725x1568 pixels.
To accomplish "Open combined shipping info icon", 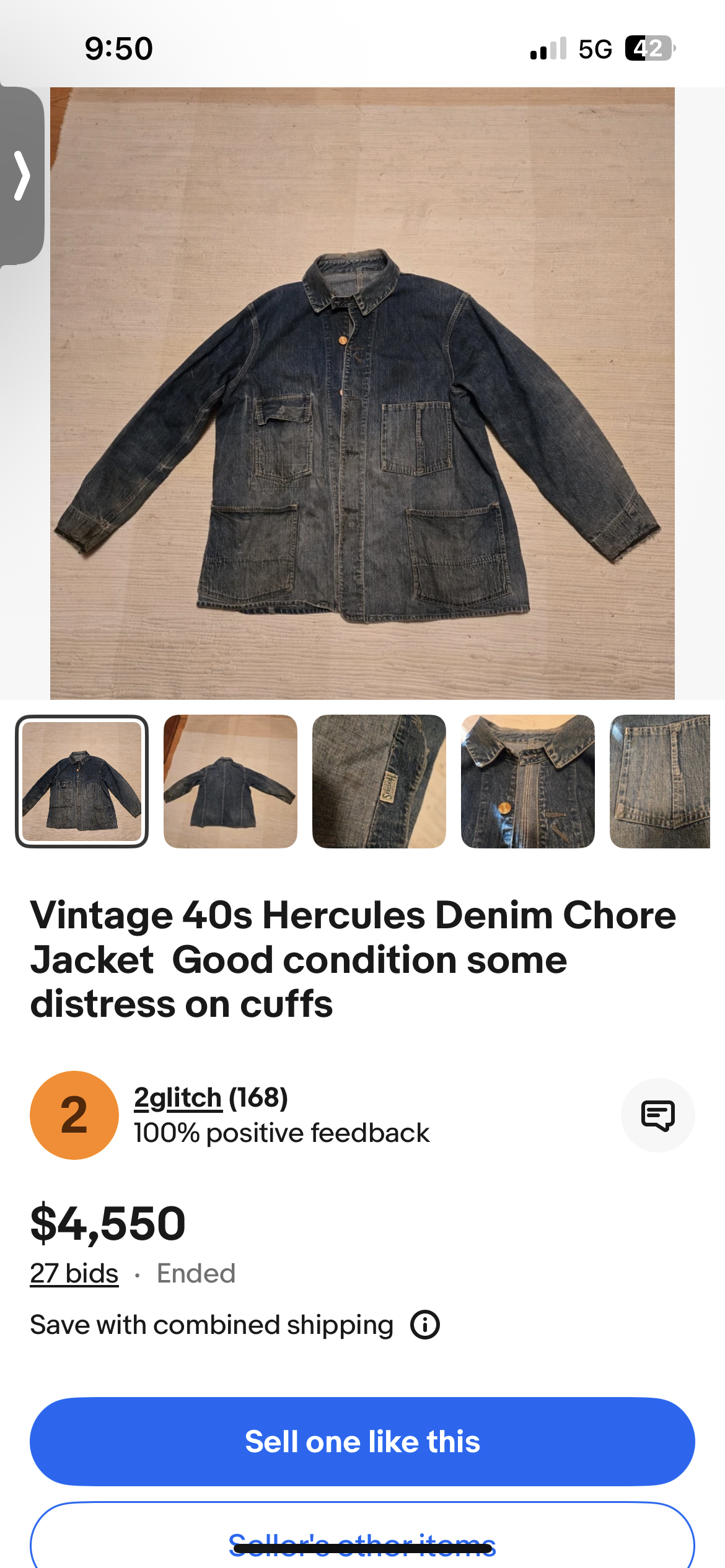I will click(425, 1325).
